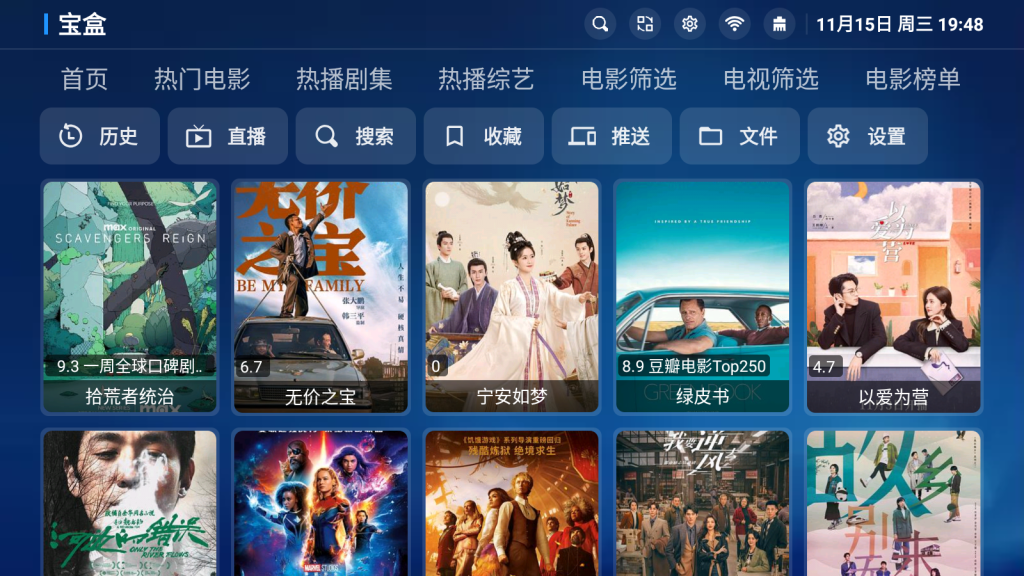The width and height of the screenshot is (1024, 576).
Task: Open the 无价之宝 movie card
Action: coord(321,296)
